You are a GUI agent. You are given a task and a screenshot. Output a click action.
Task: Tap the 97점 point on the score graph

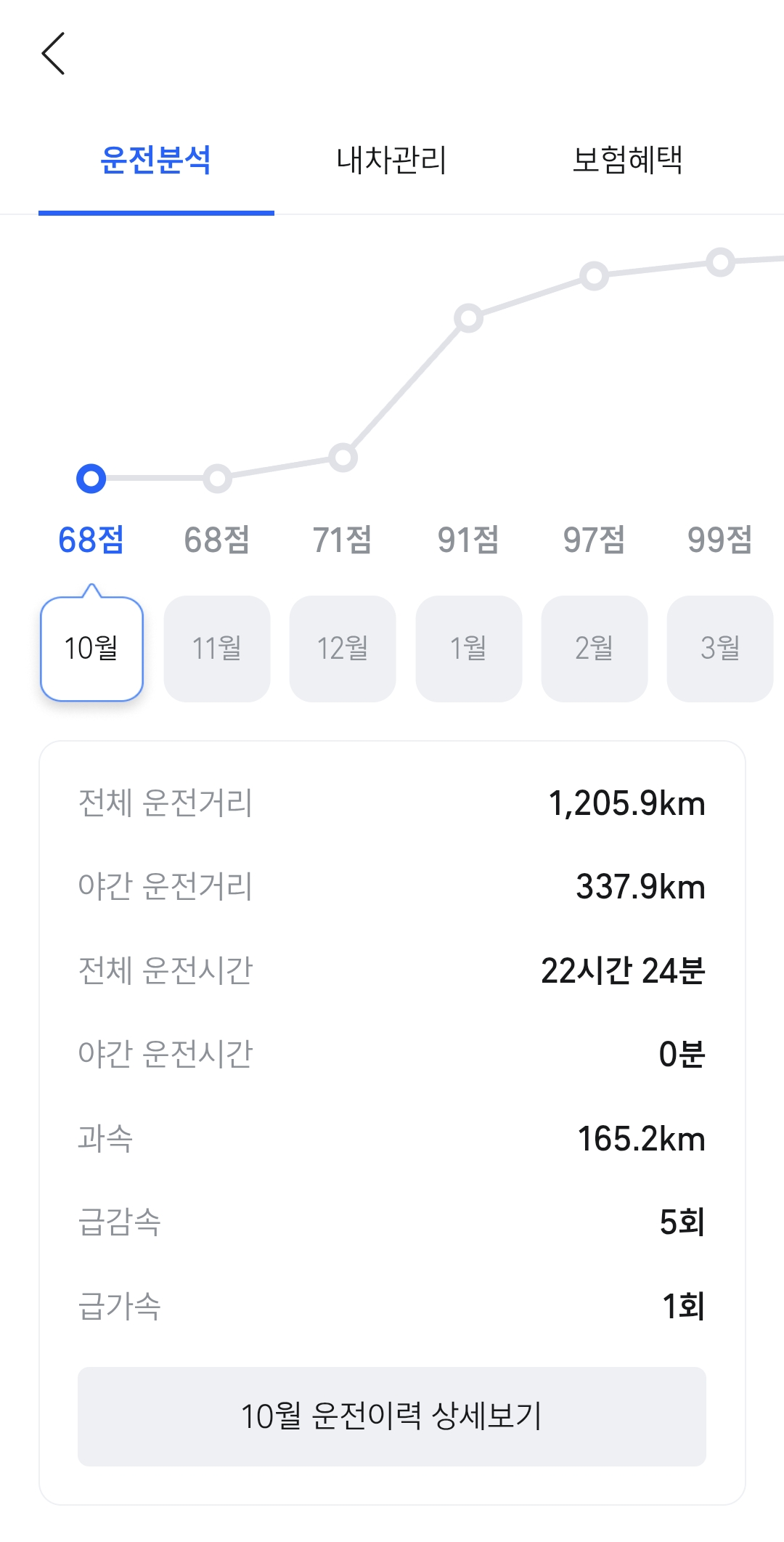tap(594, 276)
